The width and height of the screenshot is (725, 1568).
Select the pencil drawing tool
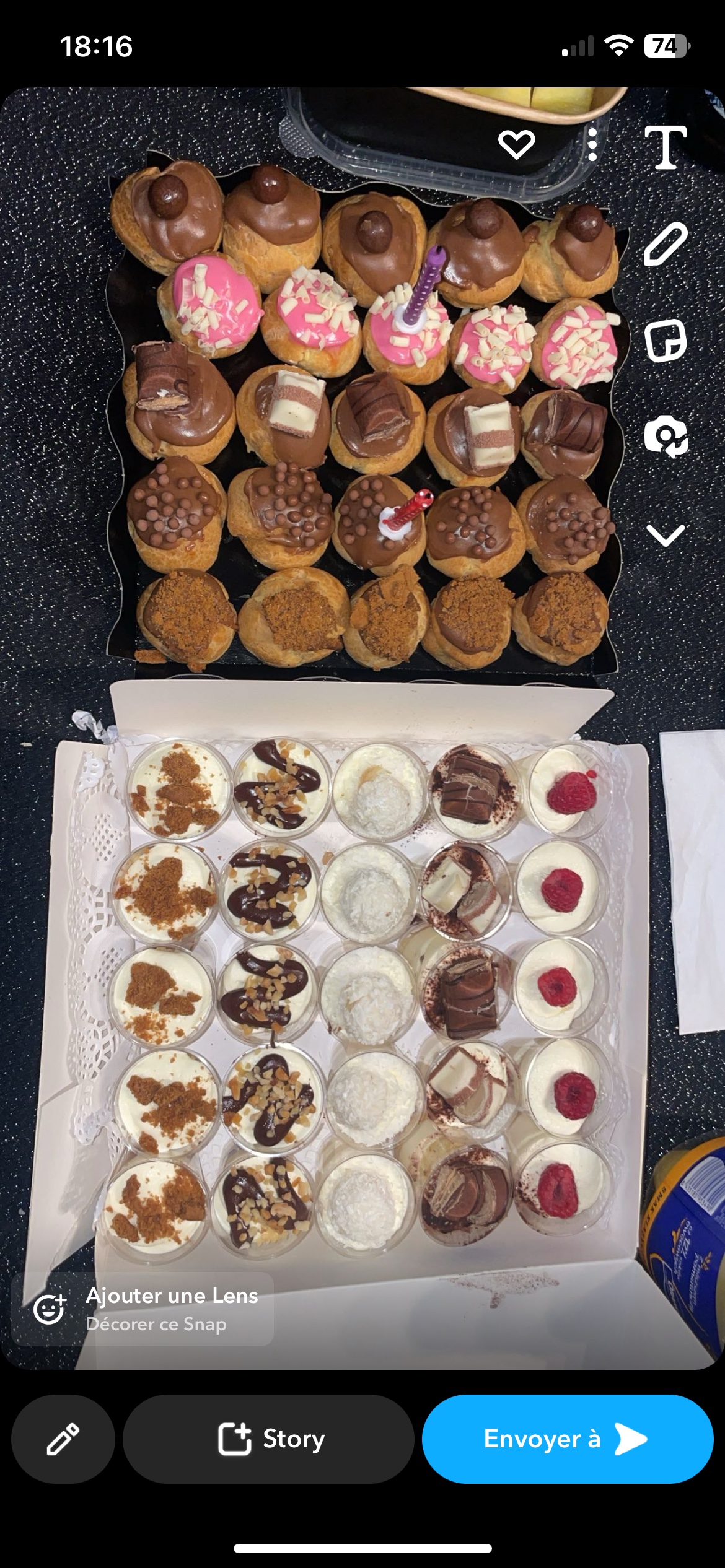pos(666,244)
